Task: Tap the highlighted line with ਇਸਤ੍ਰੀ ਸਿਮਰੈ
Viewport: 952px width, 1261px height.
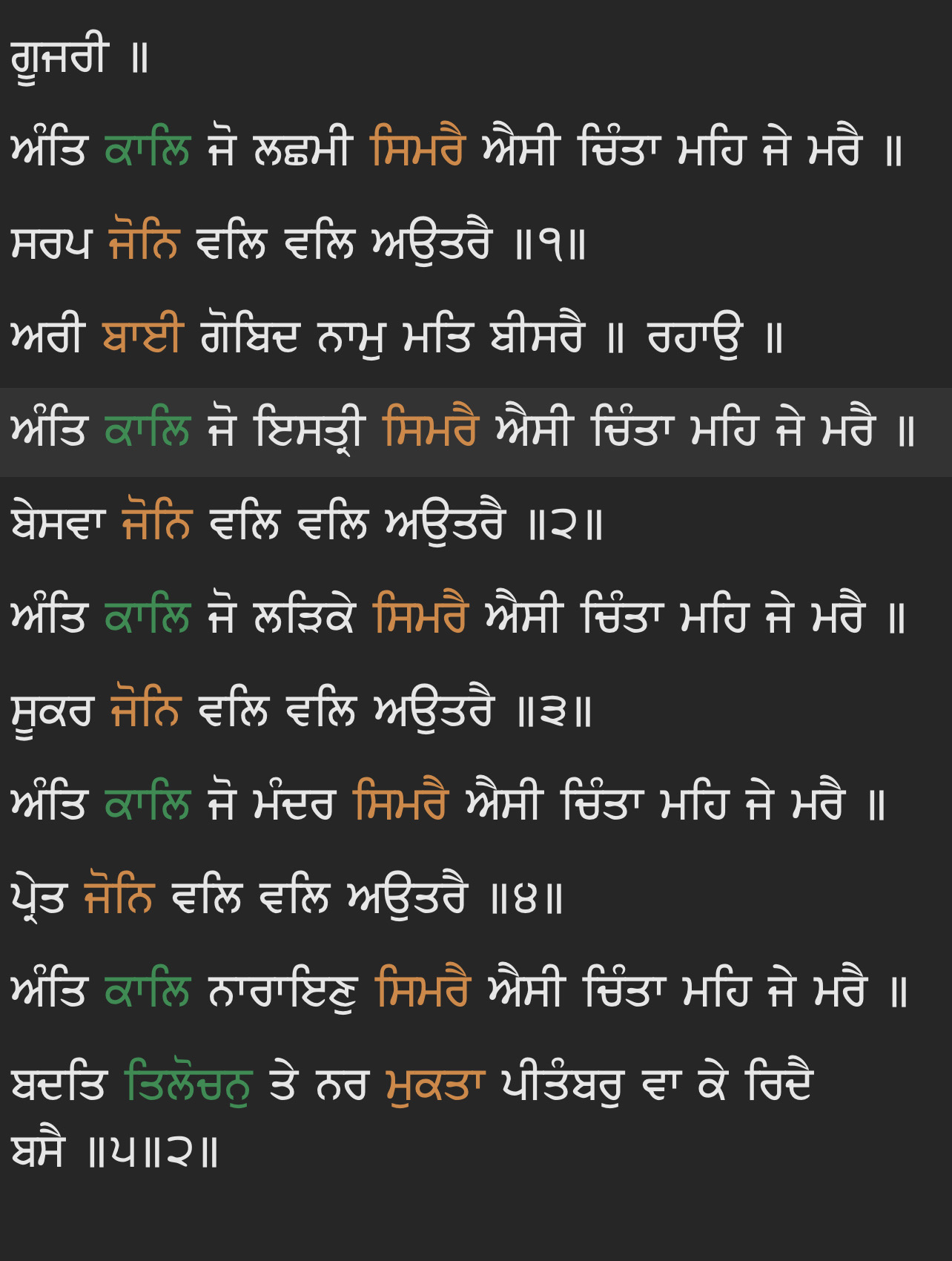Action: 463,432
